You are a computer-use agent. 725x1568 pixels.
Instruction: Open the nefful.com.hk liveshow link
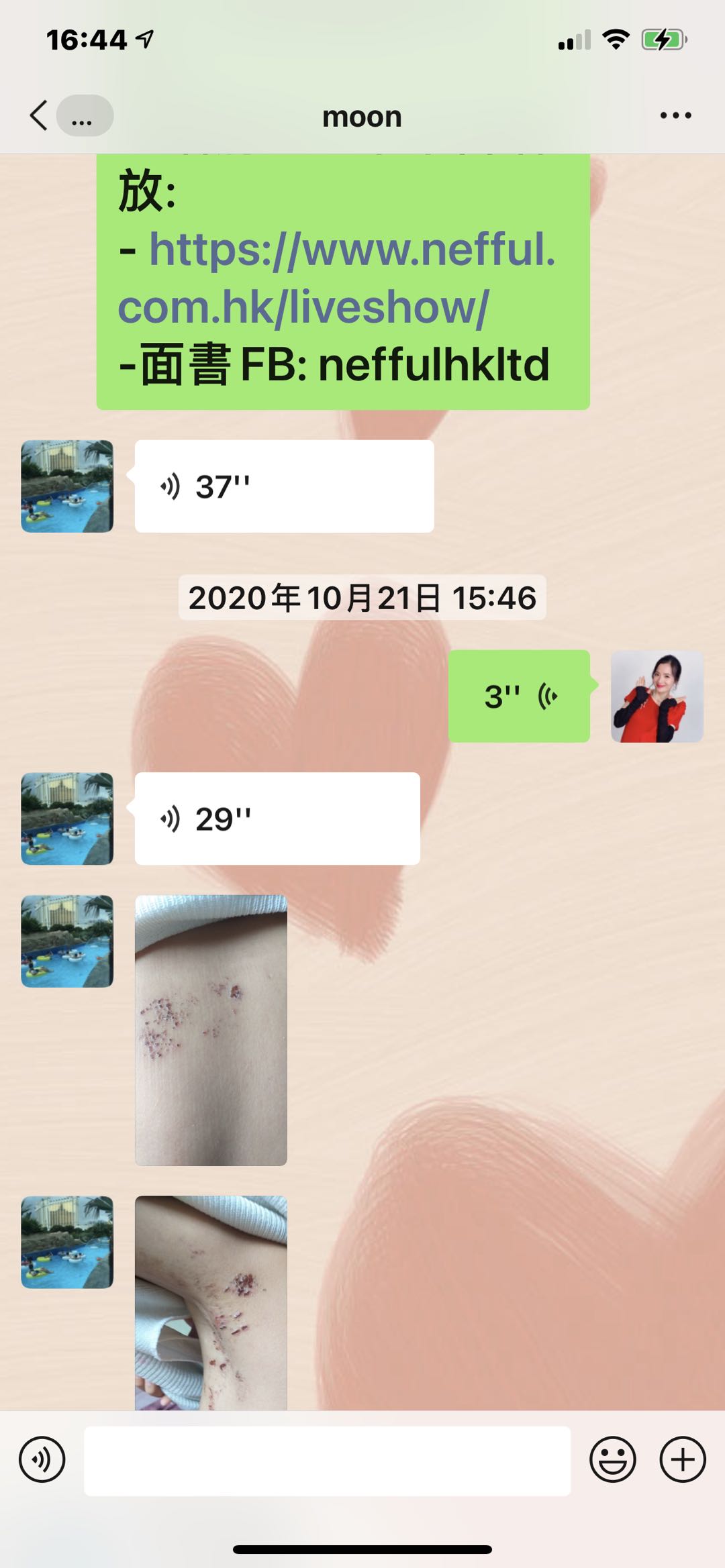pos(337,278)
